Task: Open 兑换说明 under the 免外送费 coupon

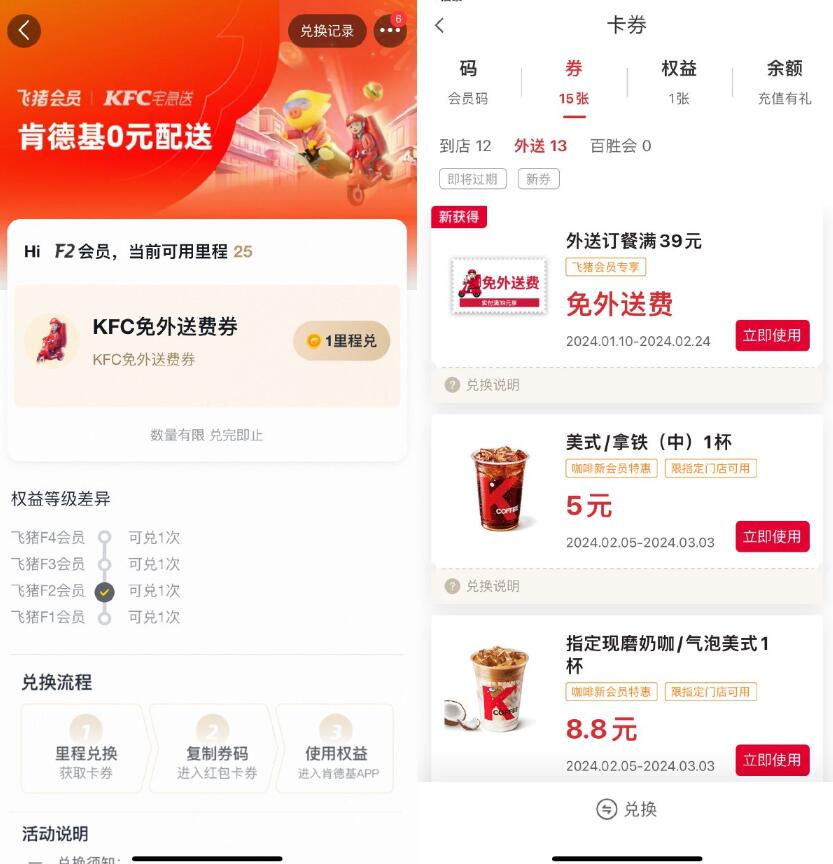Action: (x=483, y=385)
